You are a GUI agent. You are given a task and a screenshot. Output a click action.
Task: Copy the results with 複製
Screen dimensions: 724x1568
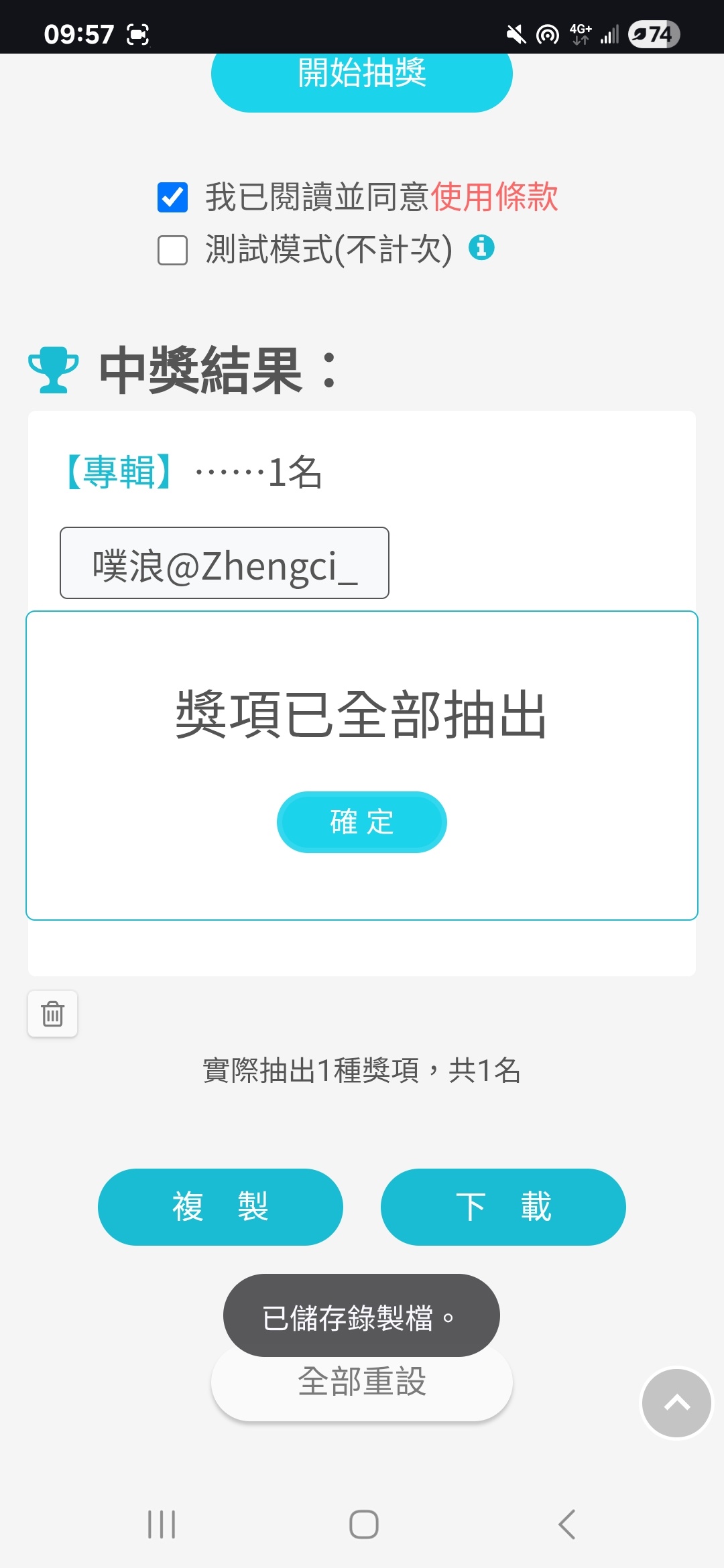[x=220, y=1207]
